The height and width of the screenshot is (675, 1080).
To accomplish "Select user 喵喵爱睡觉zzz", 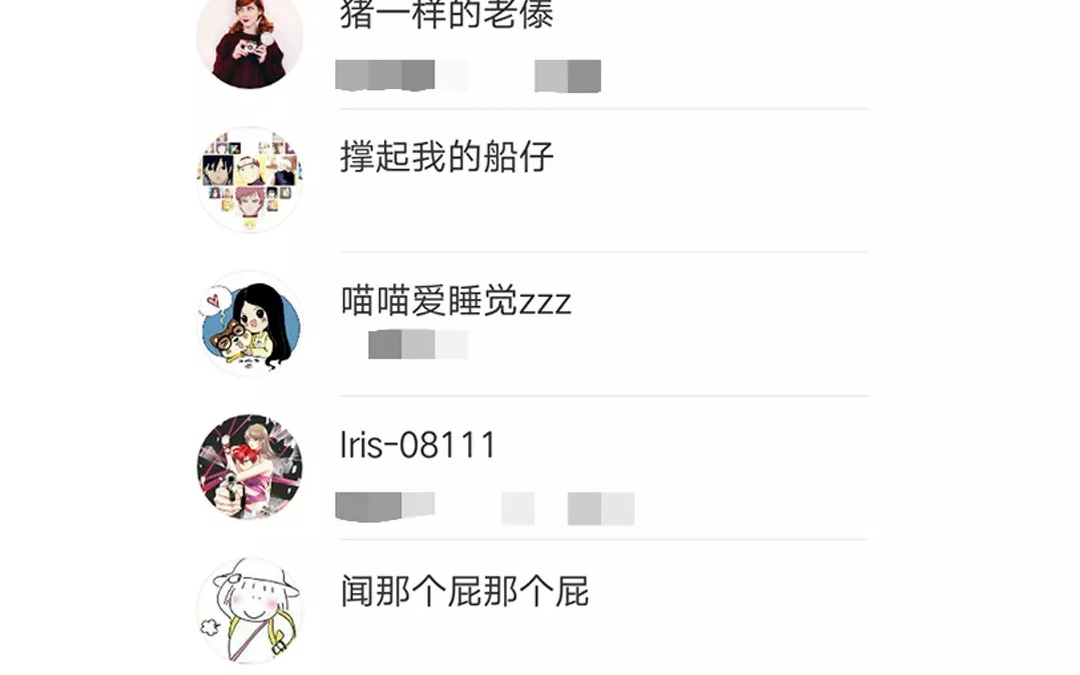I will click(532, 324).
